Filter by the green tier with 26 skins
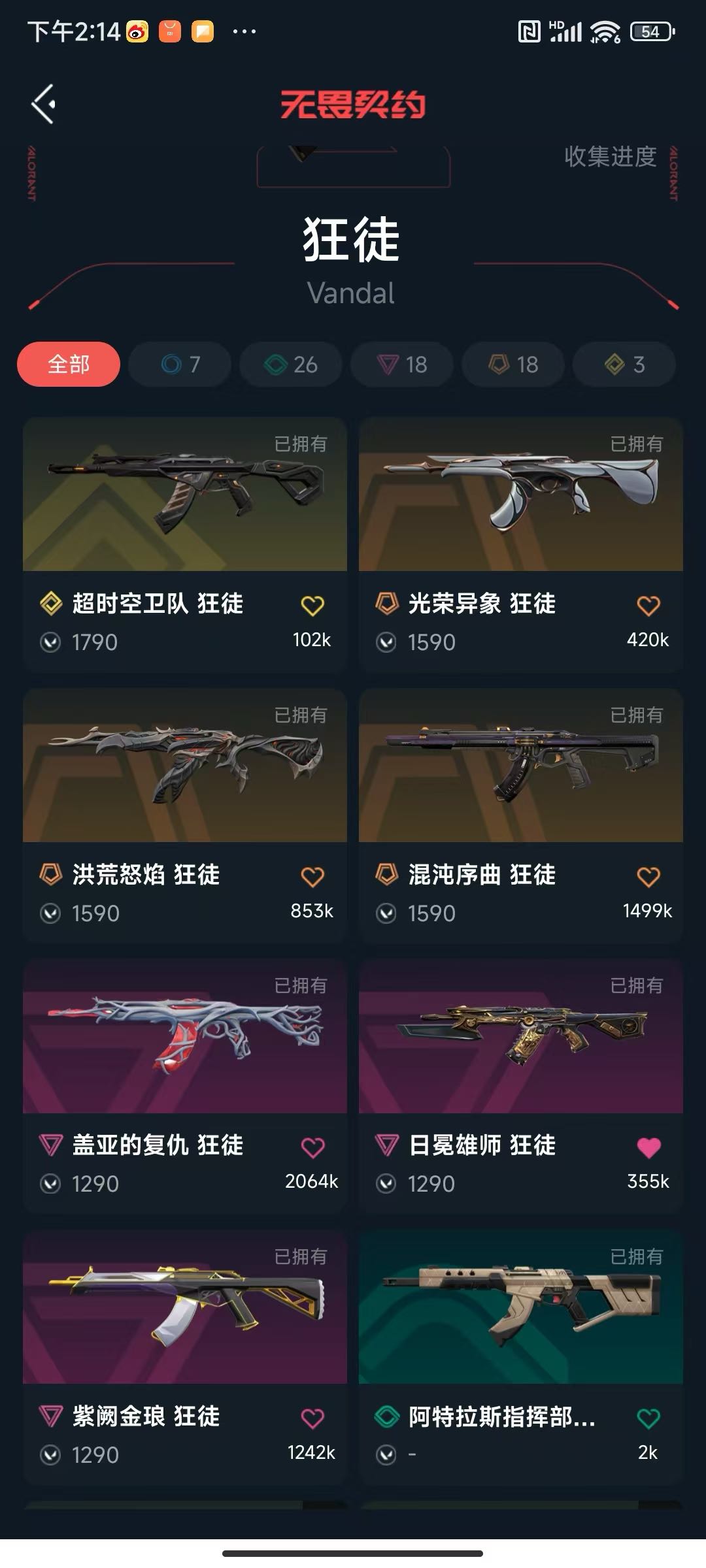 (x=291, y=364)
